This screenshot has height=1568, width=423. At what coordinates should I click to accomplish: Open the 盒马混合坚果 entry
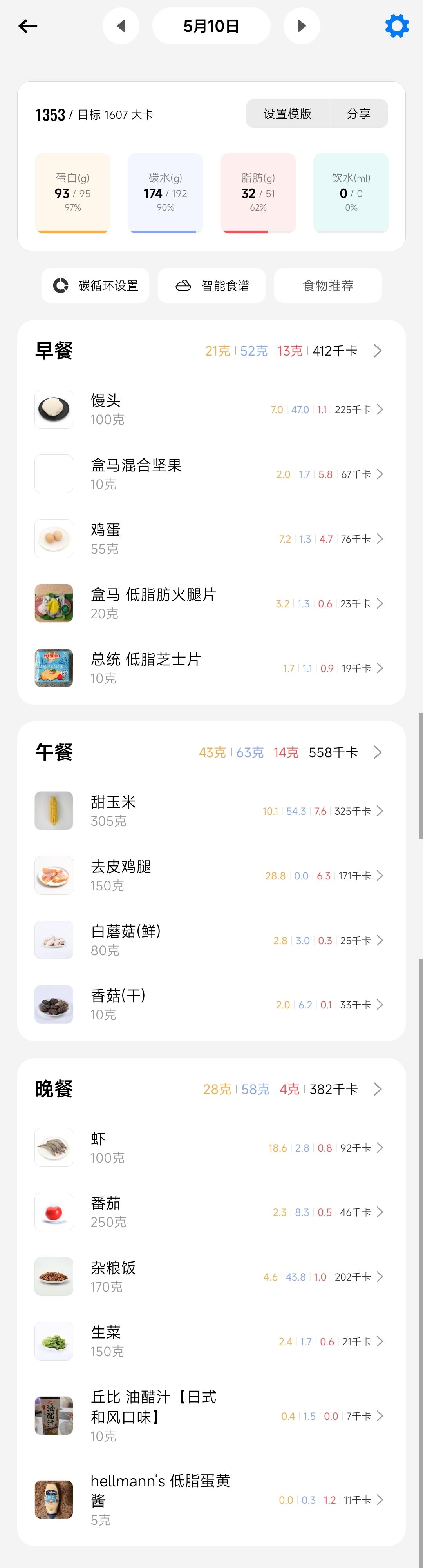click(x=211, y=474)
